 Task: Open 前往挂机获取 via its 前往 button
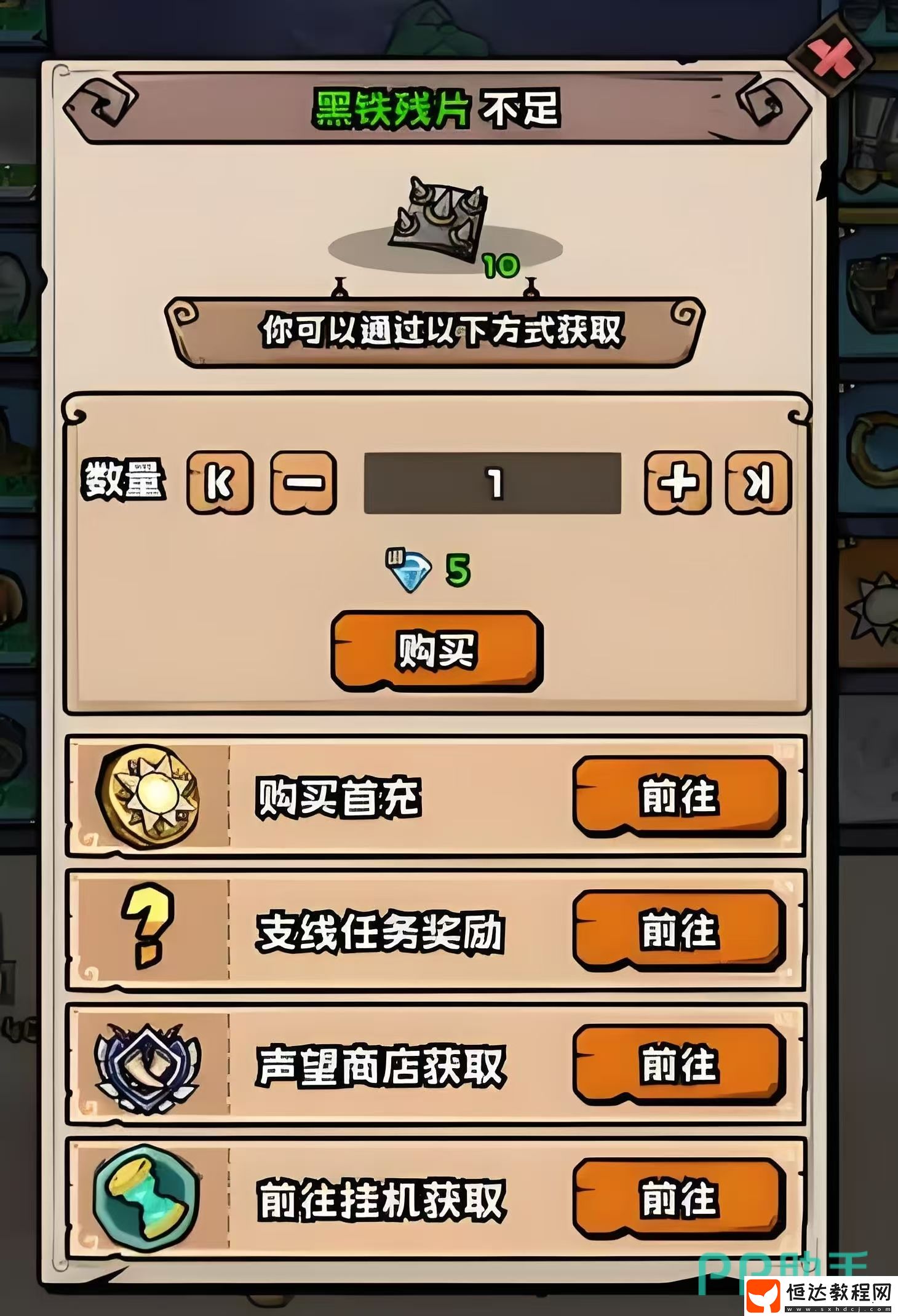(679, 1199)
